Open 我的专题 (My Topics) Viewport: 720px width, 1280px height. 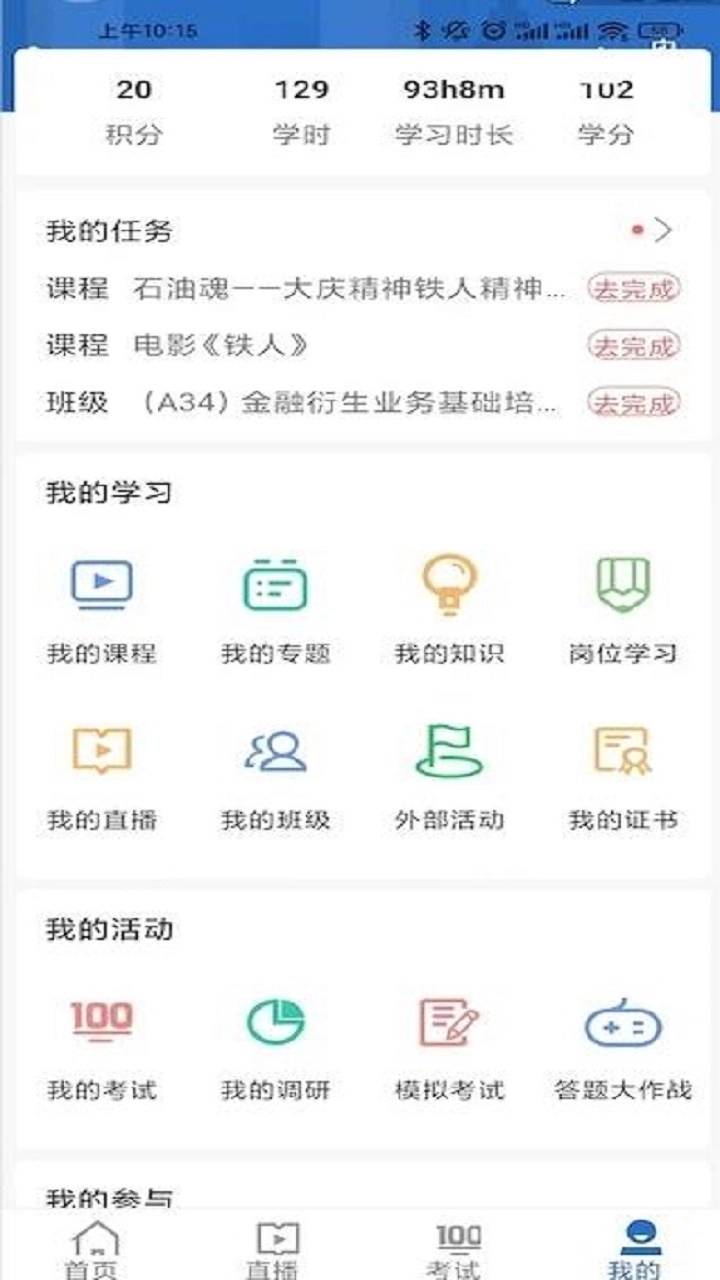[273, 610]
